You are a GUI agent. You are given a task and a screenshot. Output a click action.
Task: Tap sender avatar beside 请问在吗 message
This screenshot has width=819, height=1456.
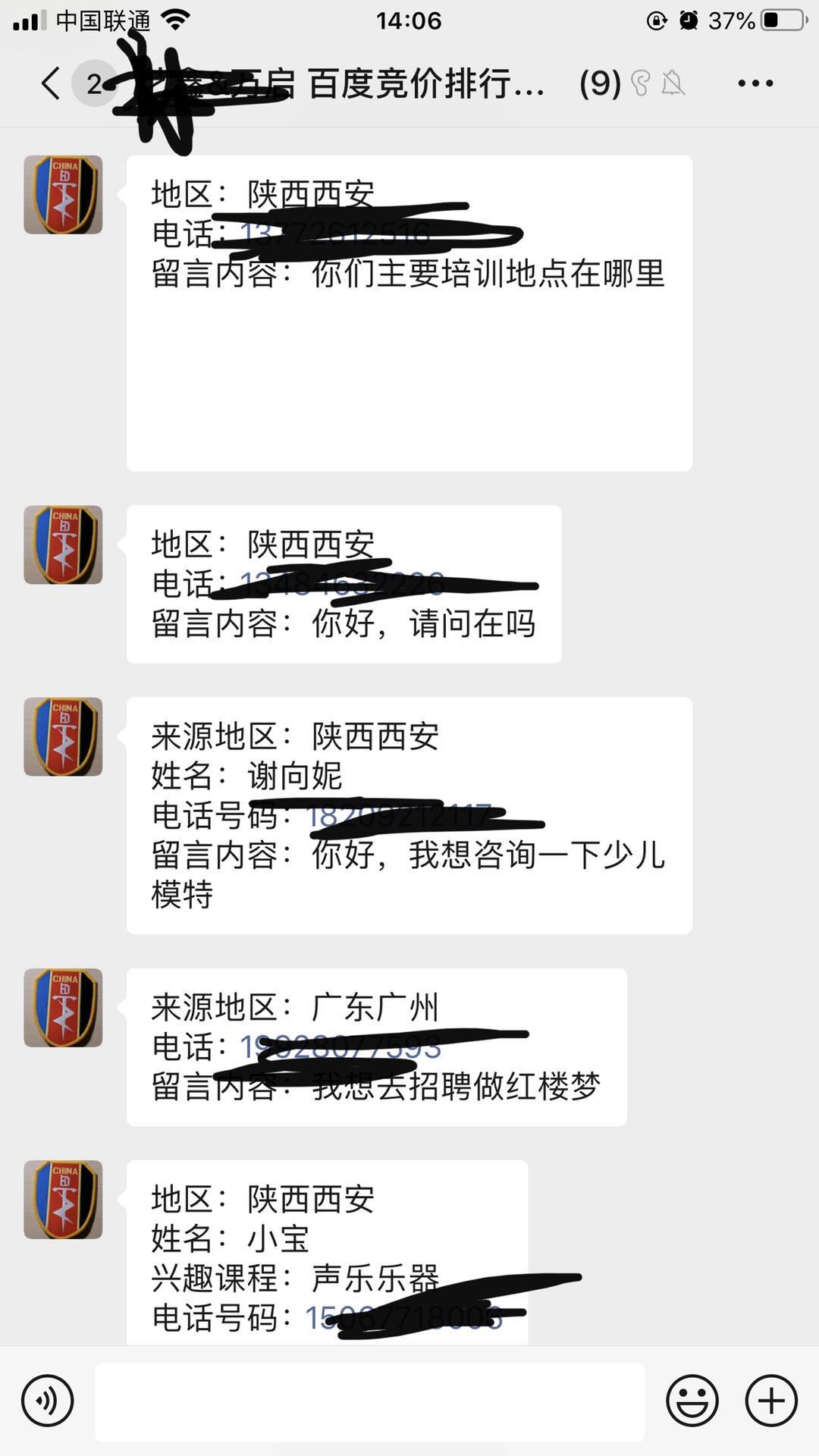[x=63, y=545]
